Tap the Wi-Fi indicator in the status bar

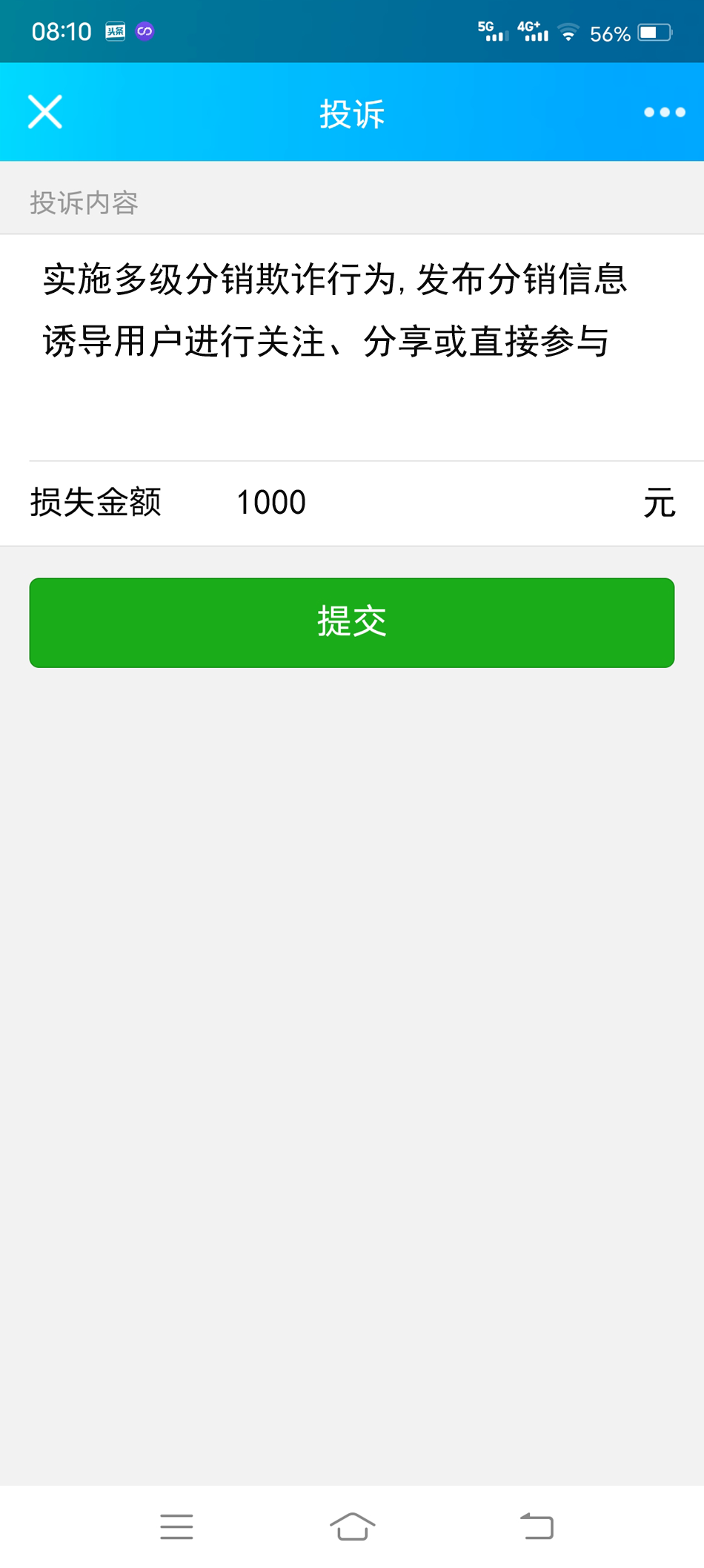(x=568, y=33)
